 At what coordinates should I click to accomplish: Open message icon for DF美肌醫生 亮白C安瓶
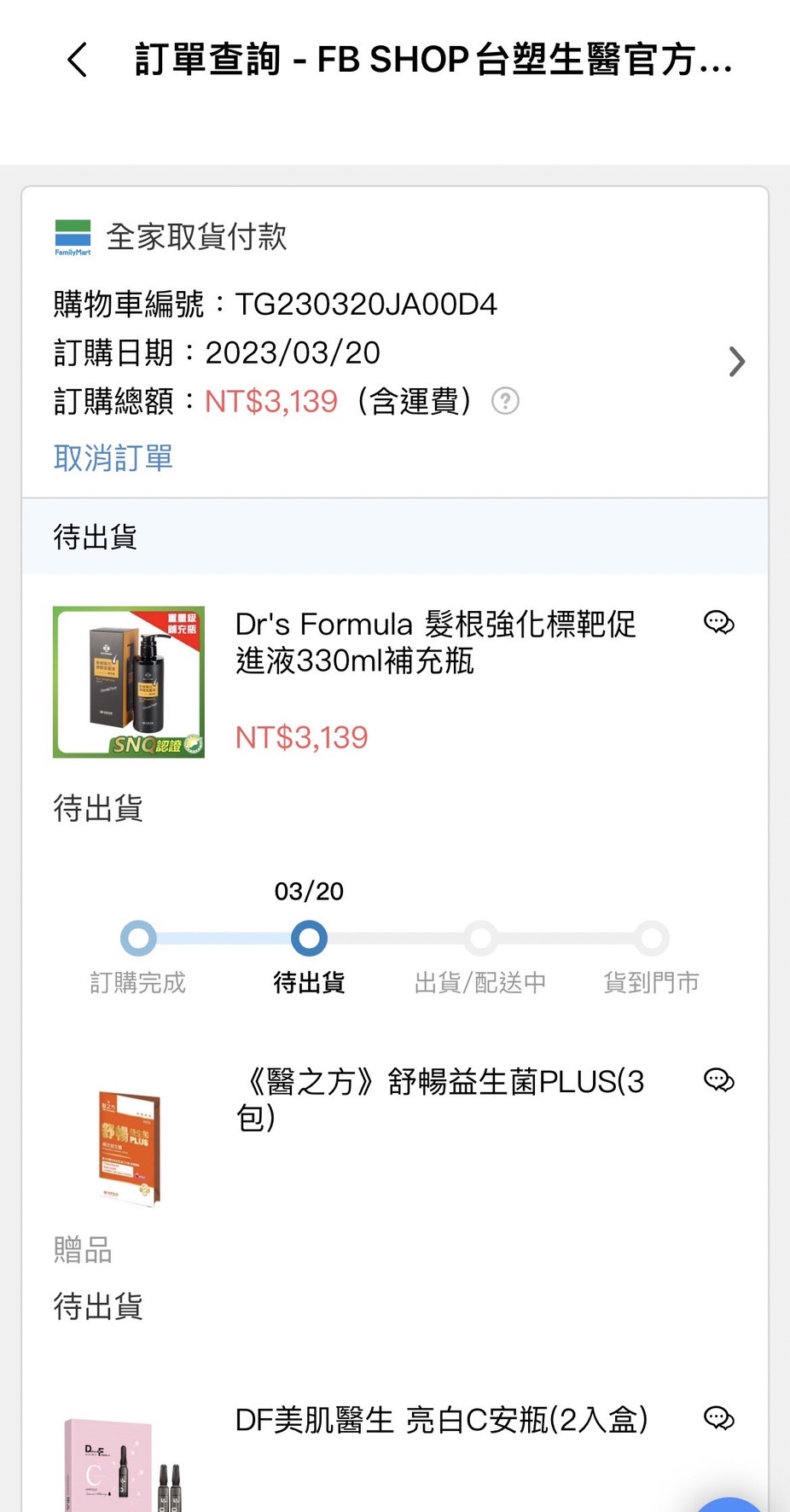(718, 1419)
